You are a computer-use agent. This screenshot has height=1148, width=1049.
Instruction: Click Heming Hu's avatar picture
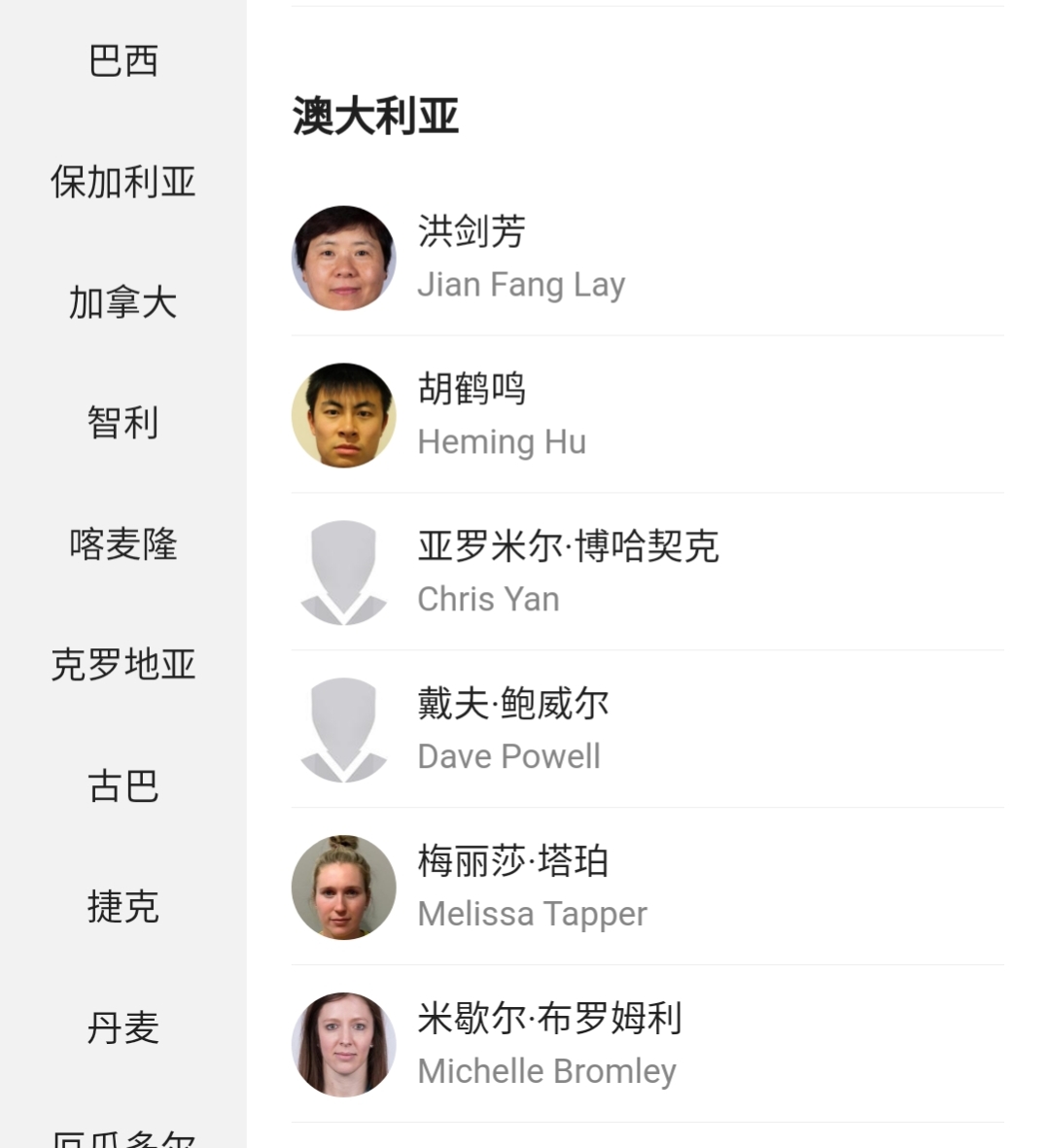point(343,415)
